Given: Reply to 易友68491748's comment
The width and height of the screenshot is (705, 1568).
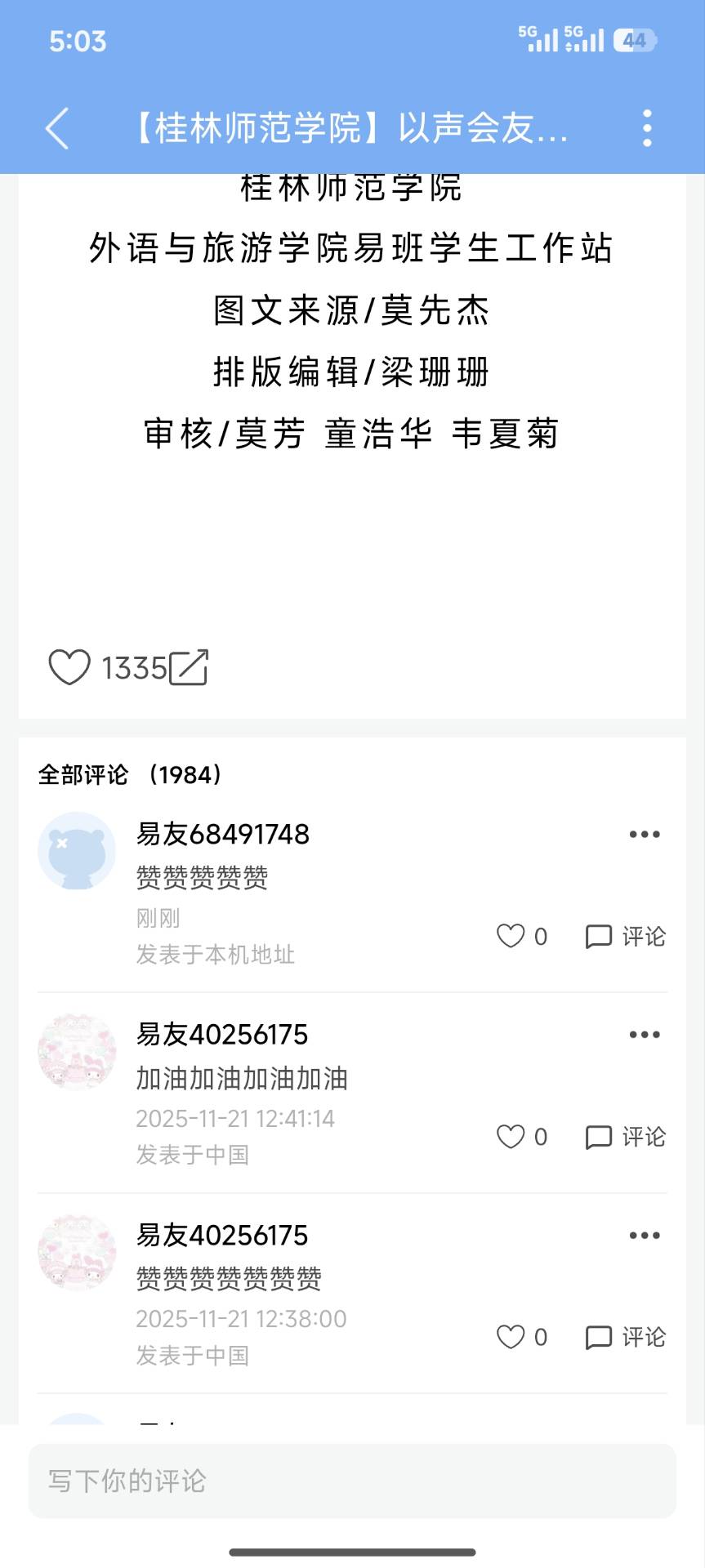Looking at the screenshot, I should 626,936.
